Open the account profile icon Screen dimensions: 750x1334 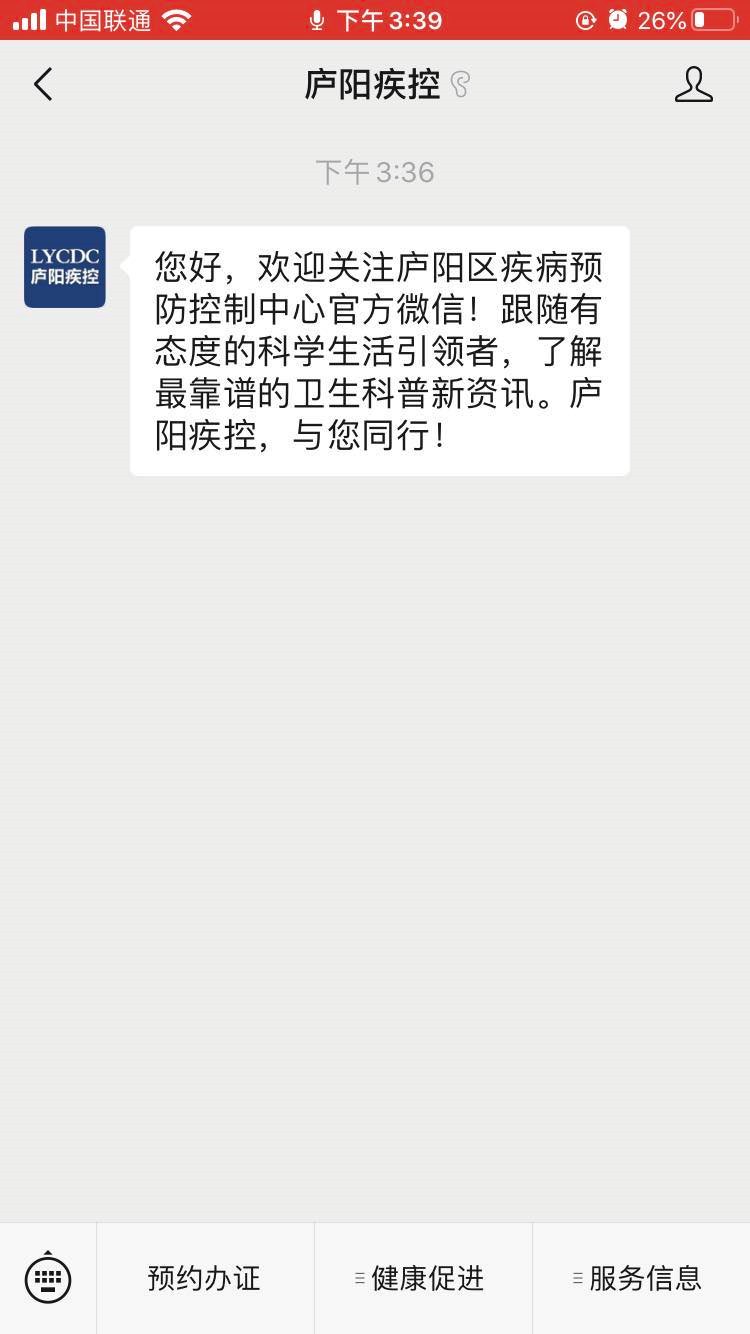[x=693, y=85]
